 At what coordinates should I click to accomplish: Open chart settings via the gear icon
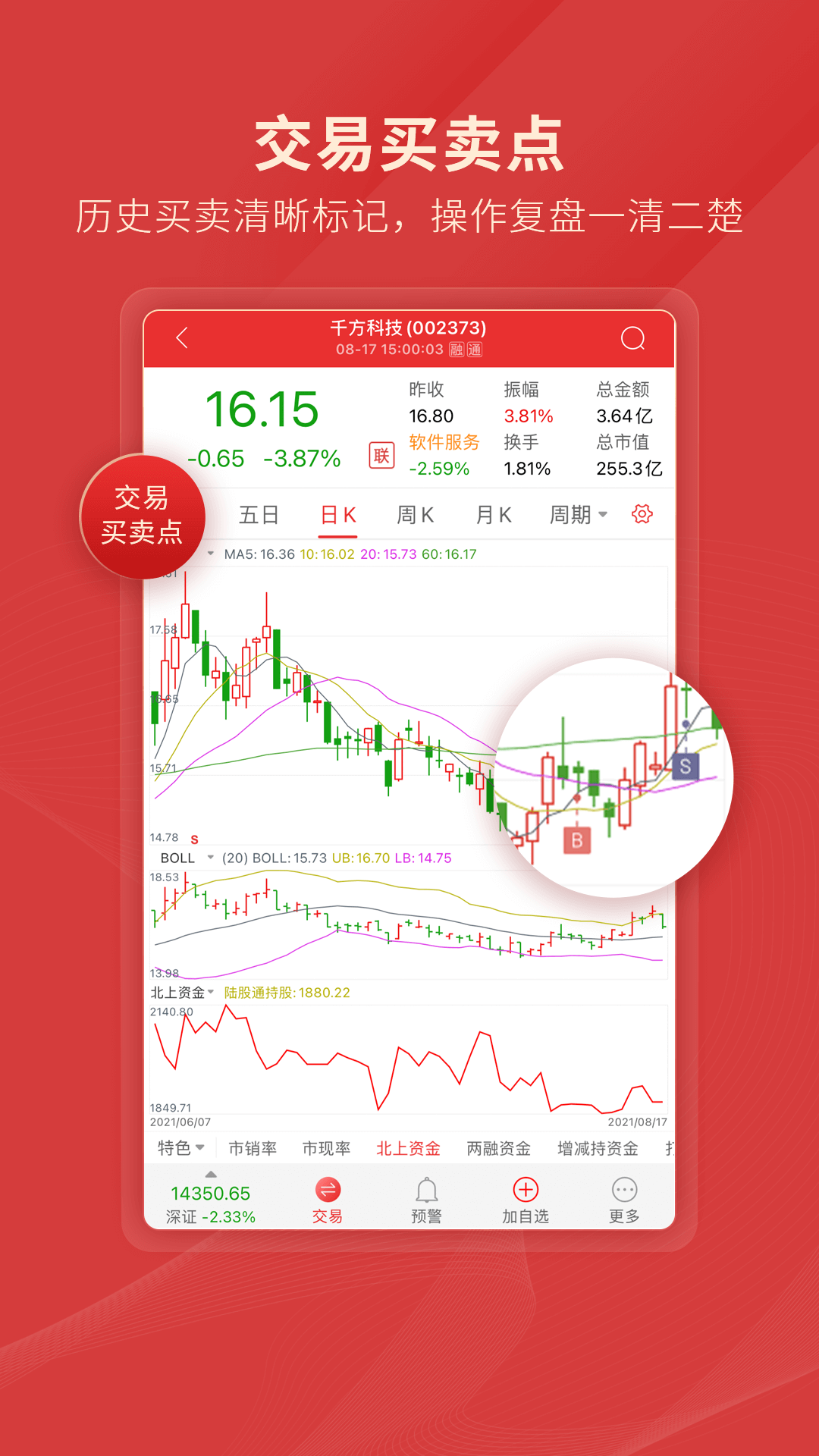tap(642, 513)
